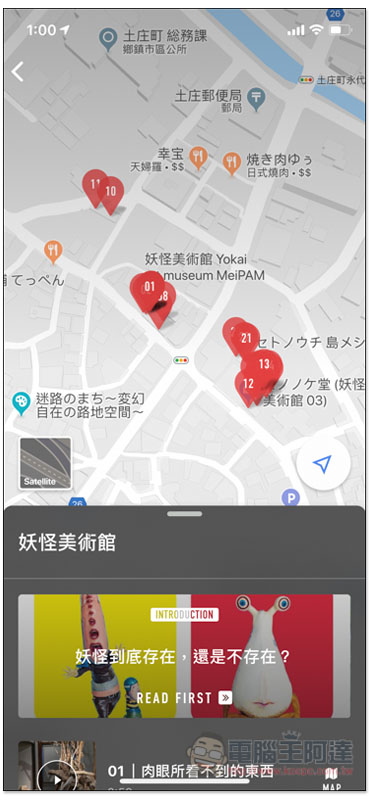Open the 幸宝 restaurant marker
Image resolution: width=369 pixels, height=800 pixels.
[199, 158]
